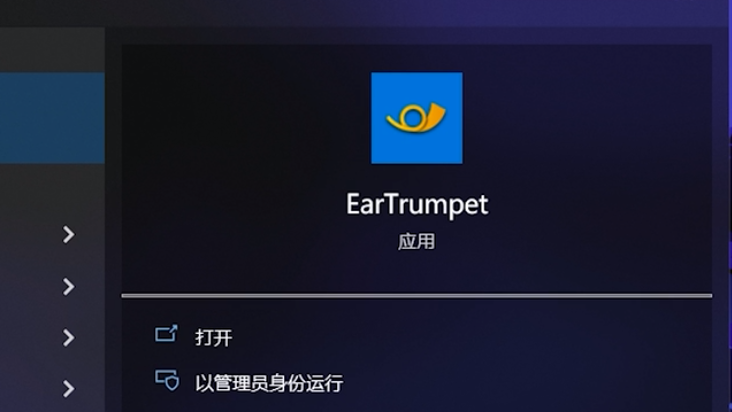Tap the EarTrumpet app icon

[x=416, y=118]
